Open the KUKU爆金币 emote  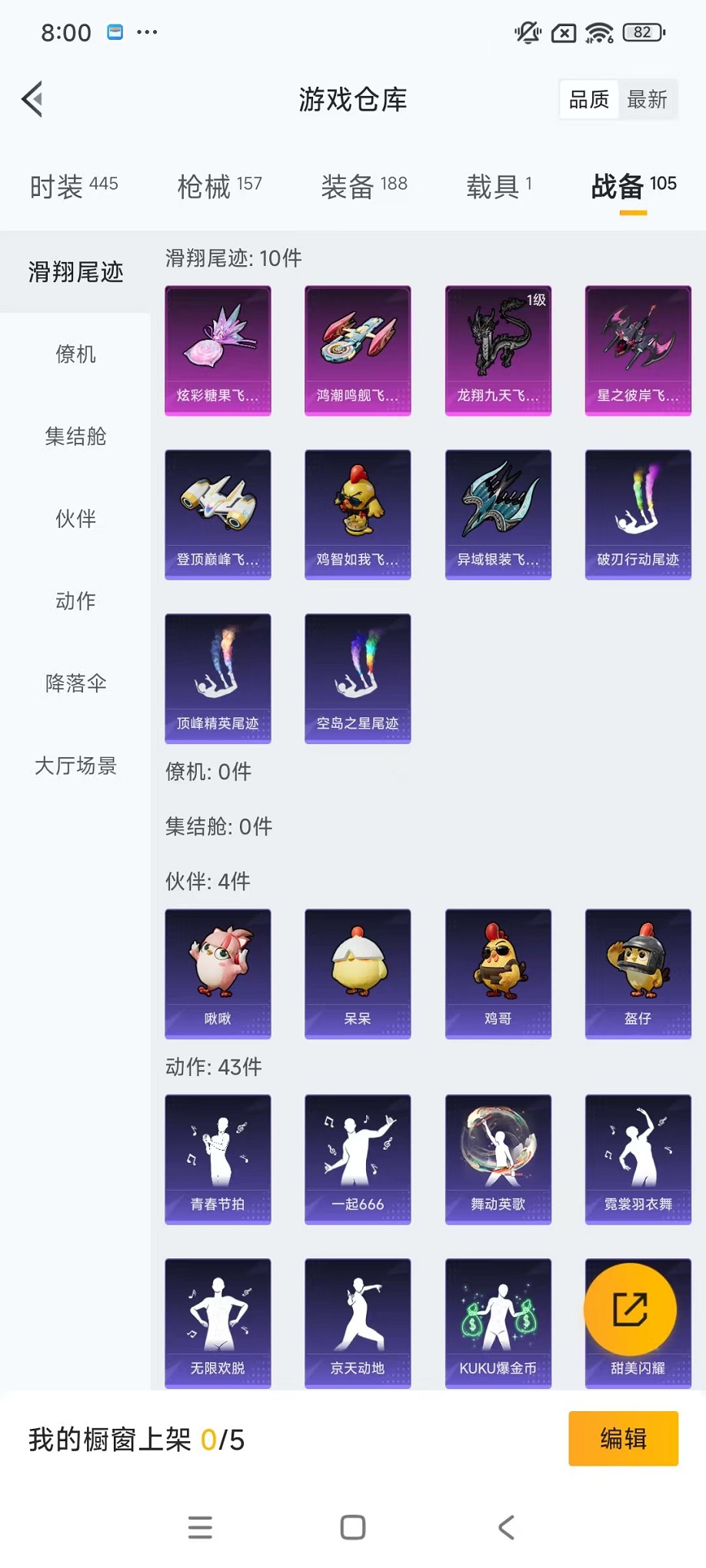click(x=498, y=1323)
